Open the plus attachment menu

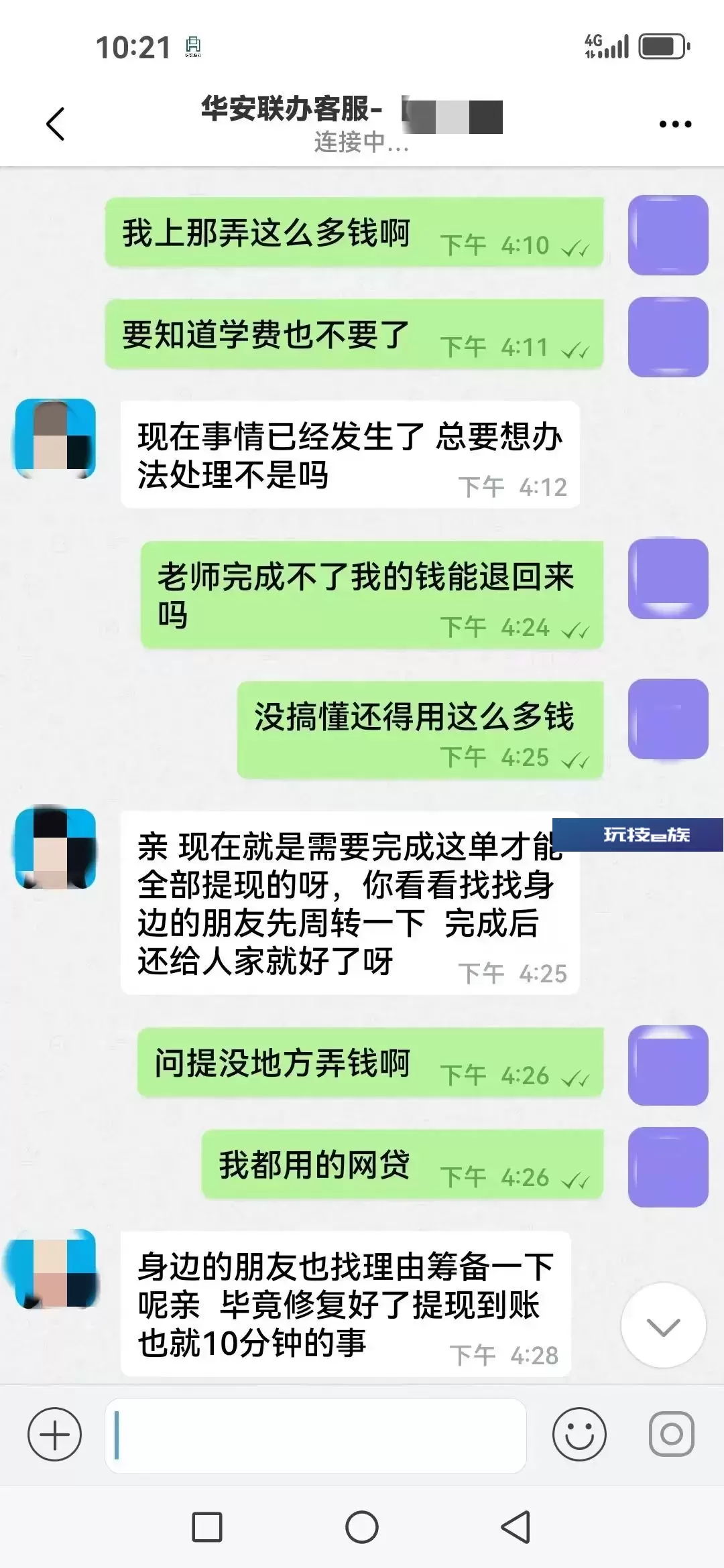tap(54, 1435)
